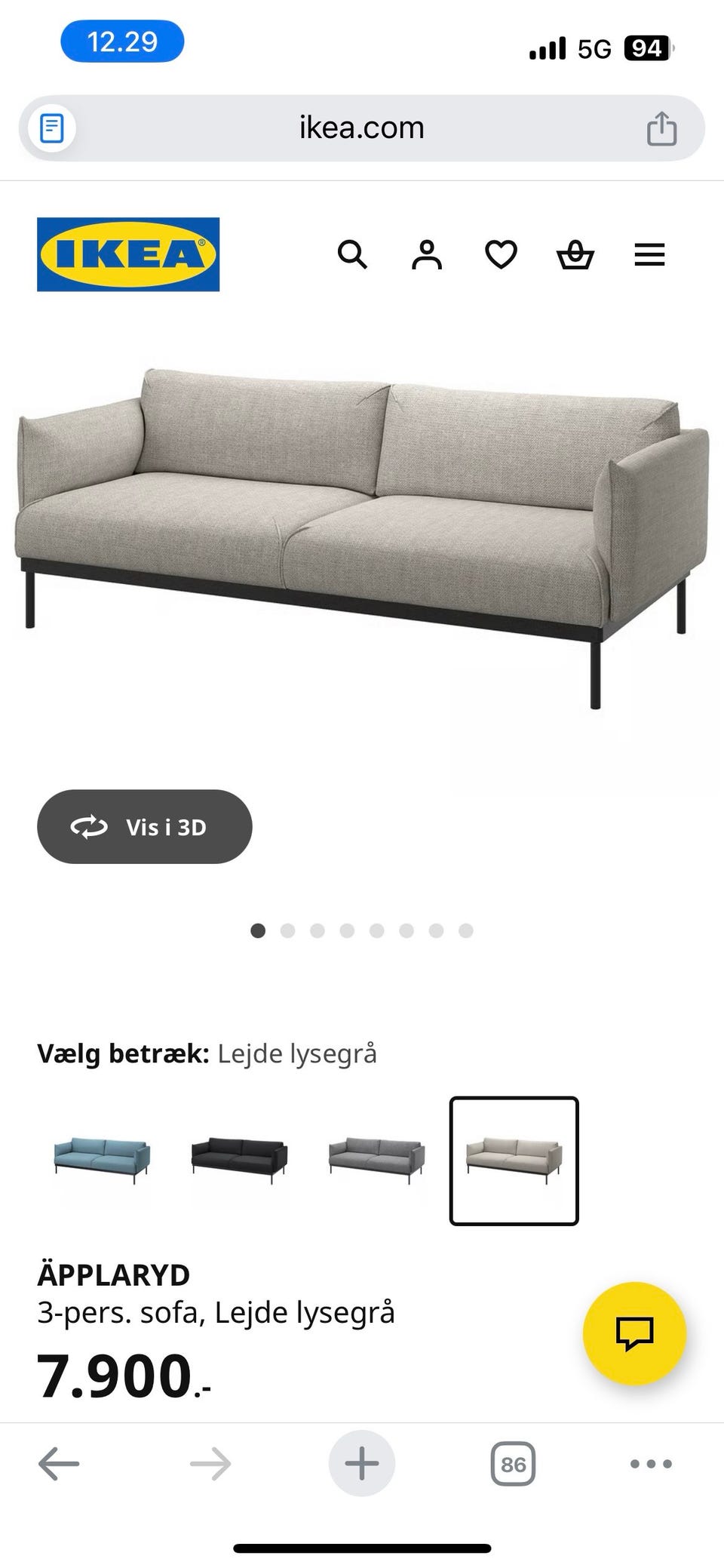Screen dimensions: 724x1568
Task: Tap the first carousel dot indicator
Action: (258, 931)
